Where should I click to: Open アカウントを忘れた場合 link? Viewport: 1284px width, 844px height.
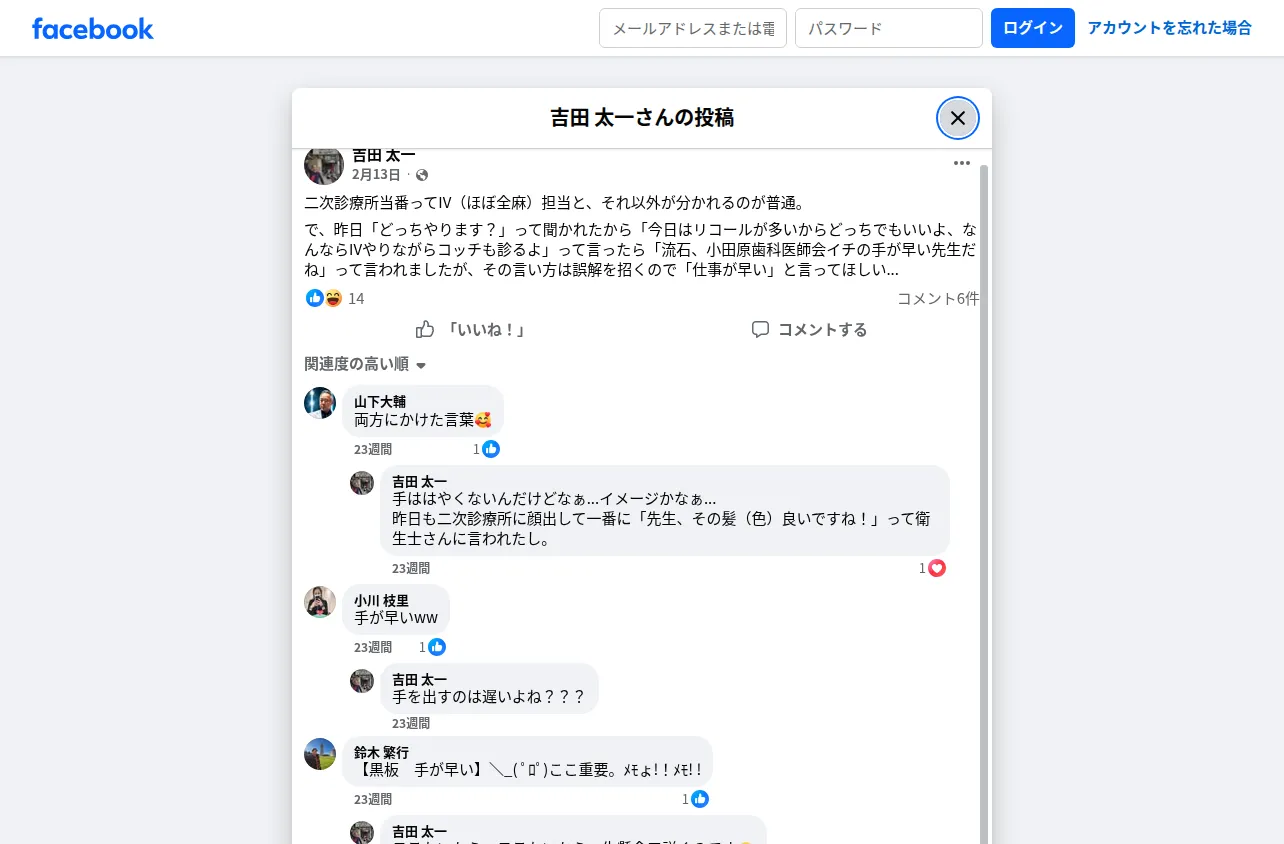pyautogui.click(x=1169, y=28)
